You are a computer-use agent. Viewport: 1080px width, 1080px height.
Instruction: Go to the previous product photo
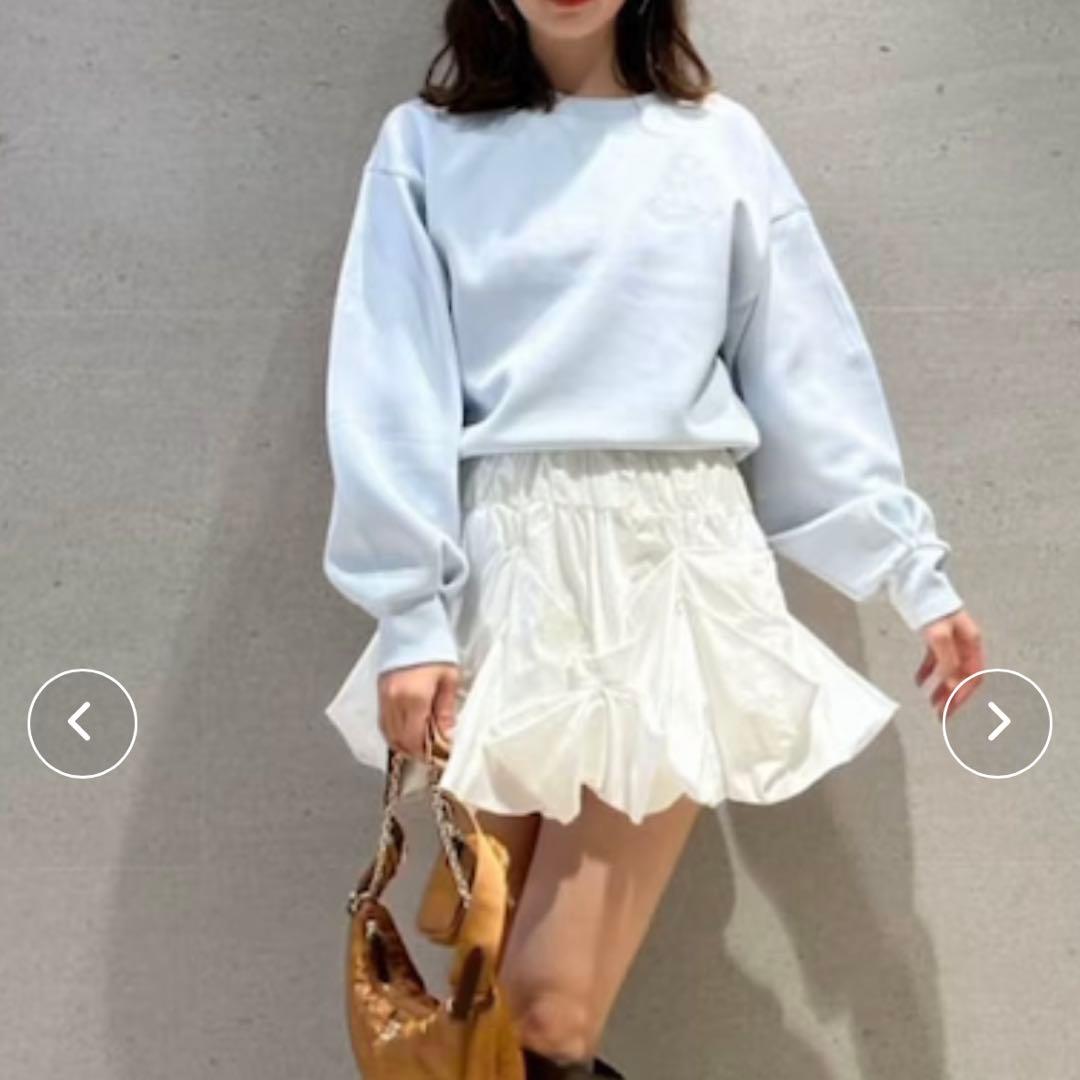pyautogui.click(x=82, y=723)
